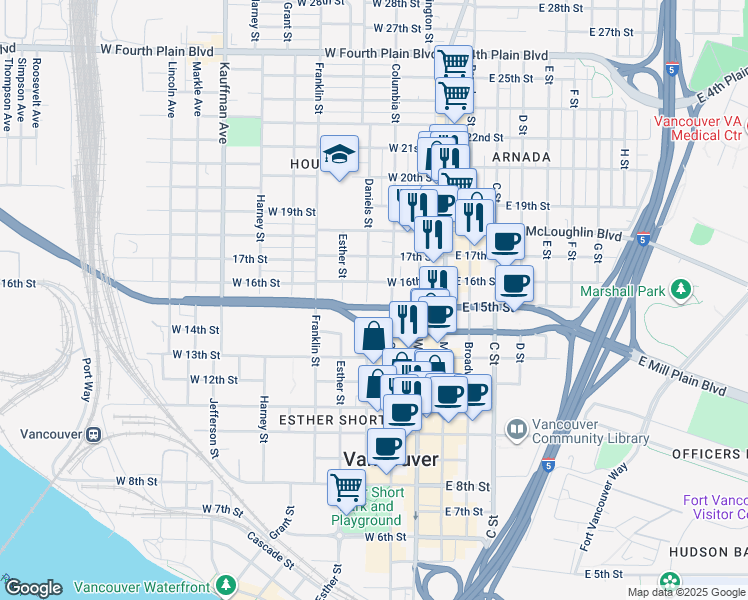Open the coffee cup marker at E 16th St
Viewport: 748px width, 600px height.
click(x=514, y=285)
